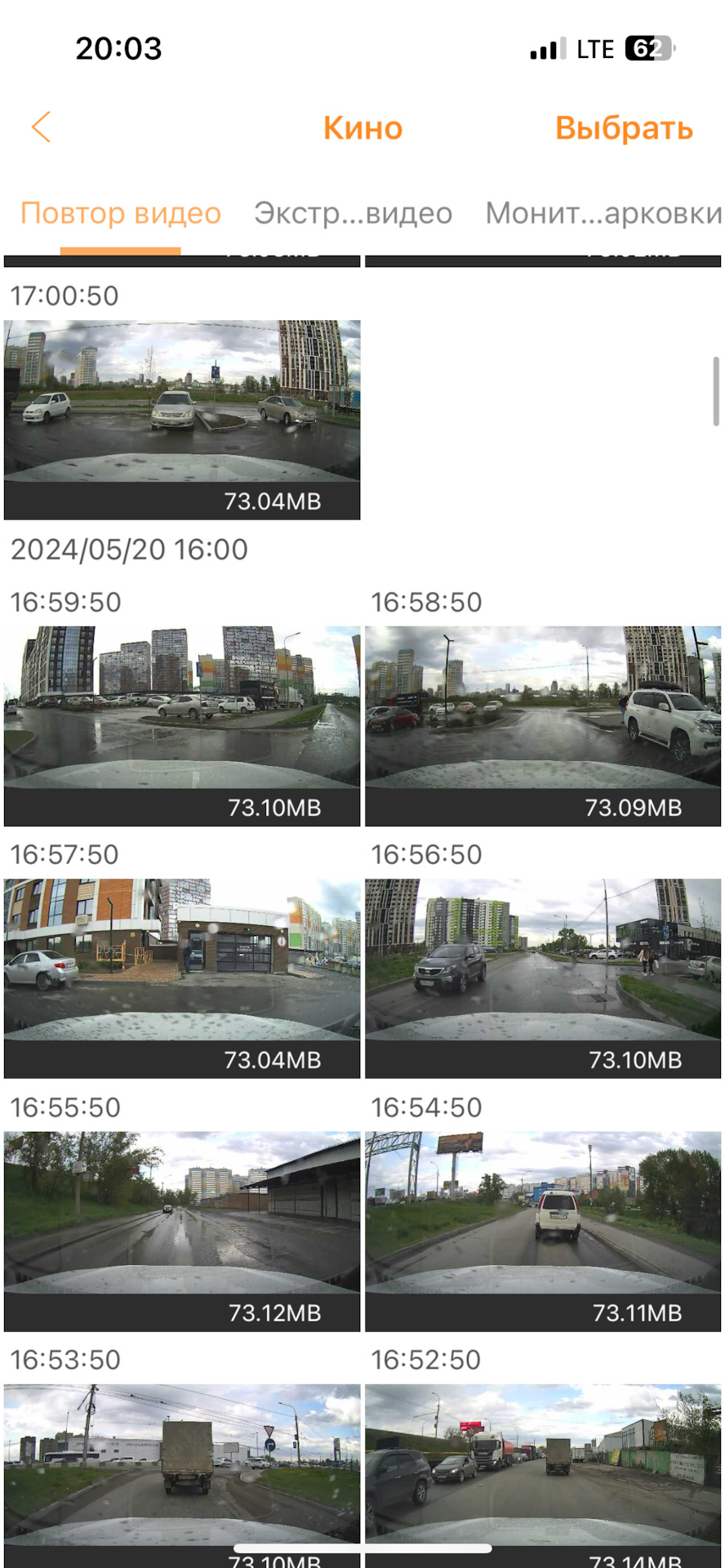Play the 16:55:50 video
This screenshot has width=725, height=1568.
[x=182, y=1232]
